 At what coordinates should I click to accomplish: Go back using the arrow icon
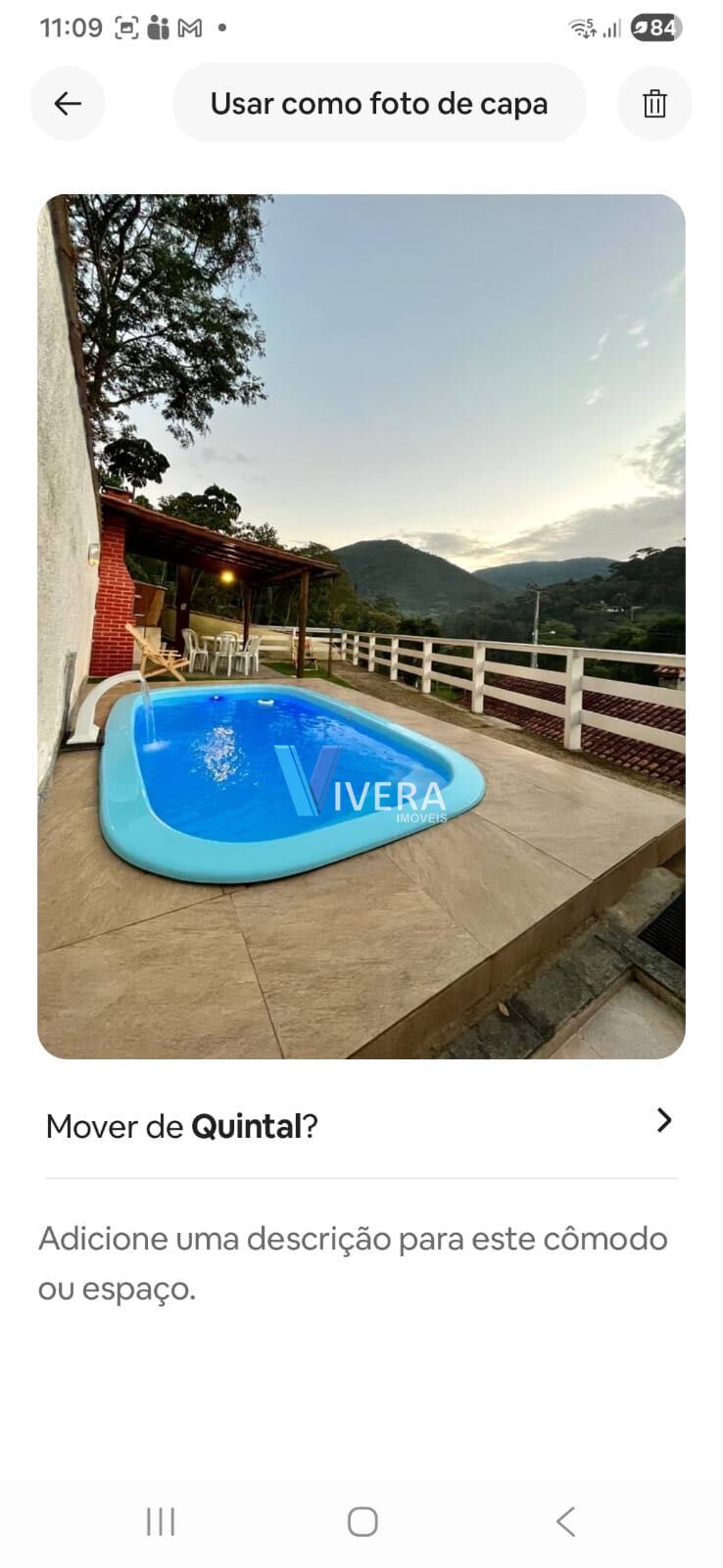[68, 103]
